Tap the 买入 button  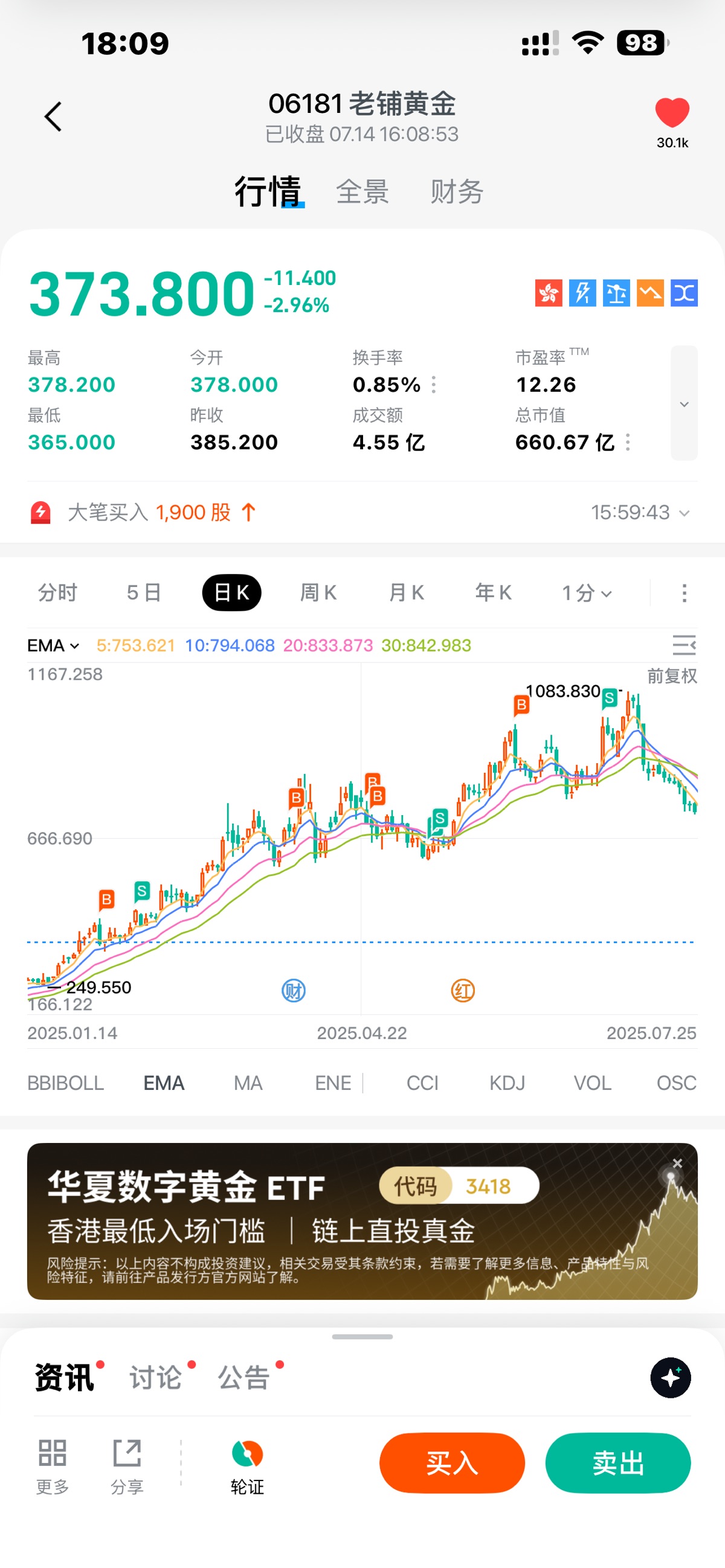coord(452,1463)
